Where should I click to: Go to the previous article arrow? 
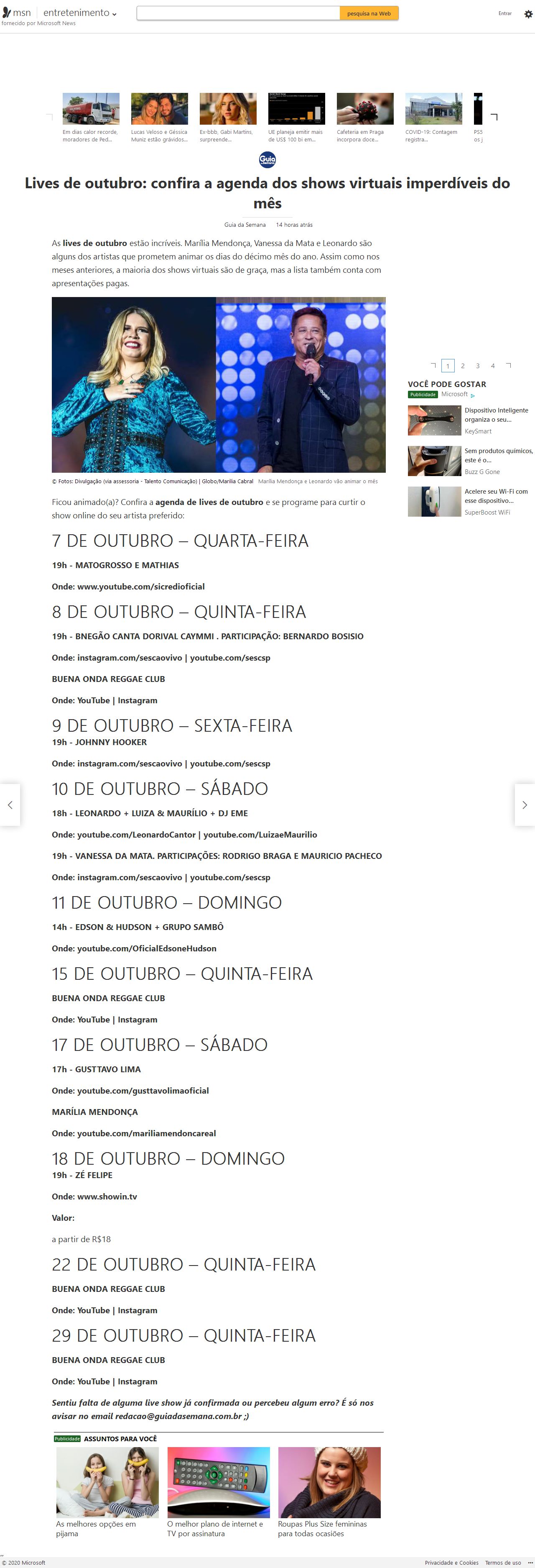click(x=10, y=804)
